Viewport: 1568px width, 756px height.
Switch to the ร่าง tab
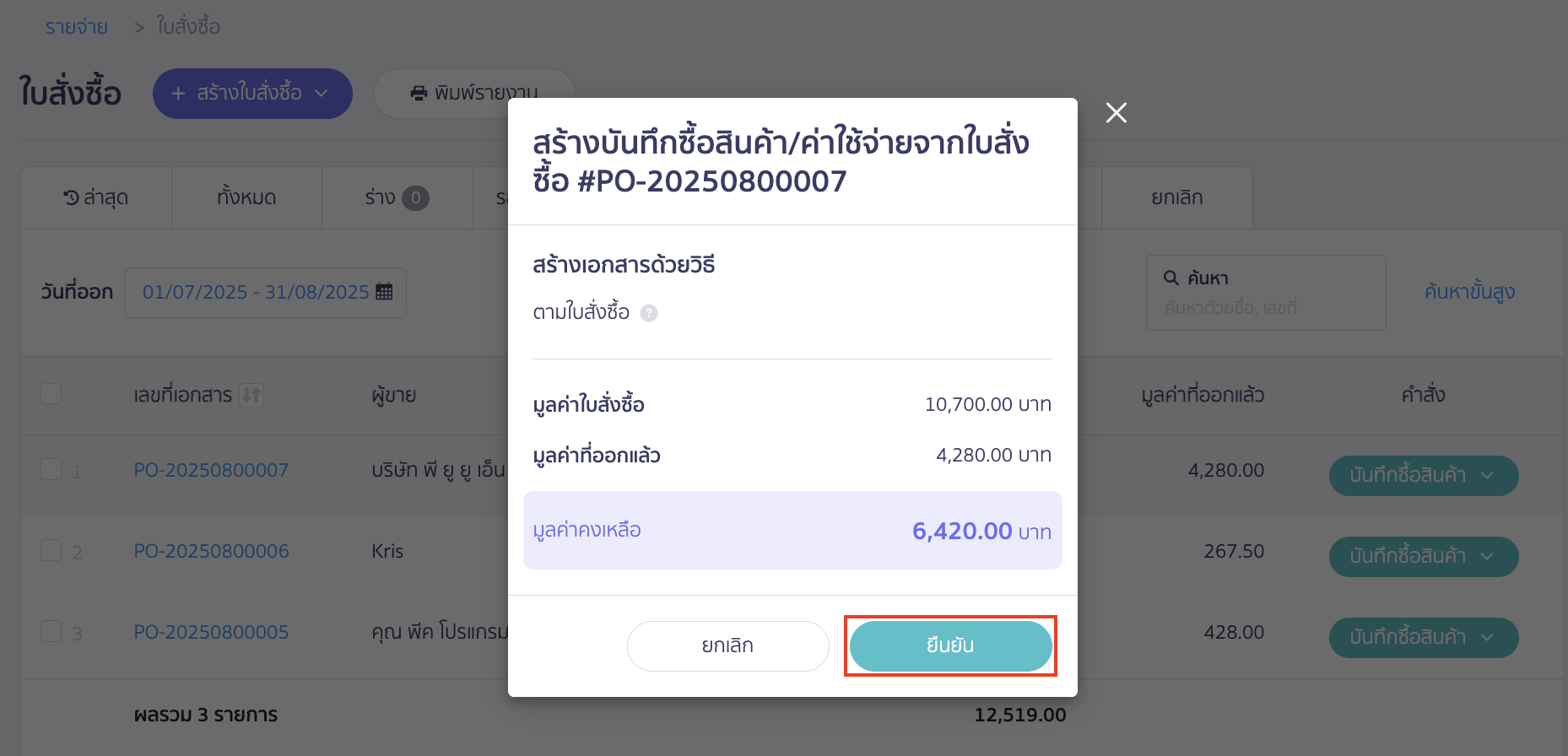click(396, 197)
